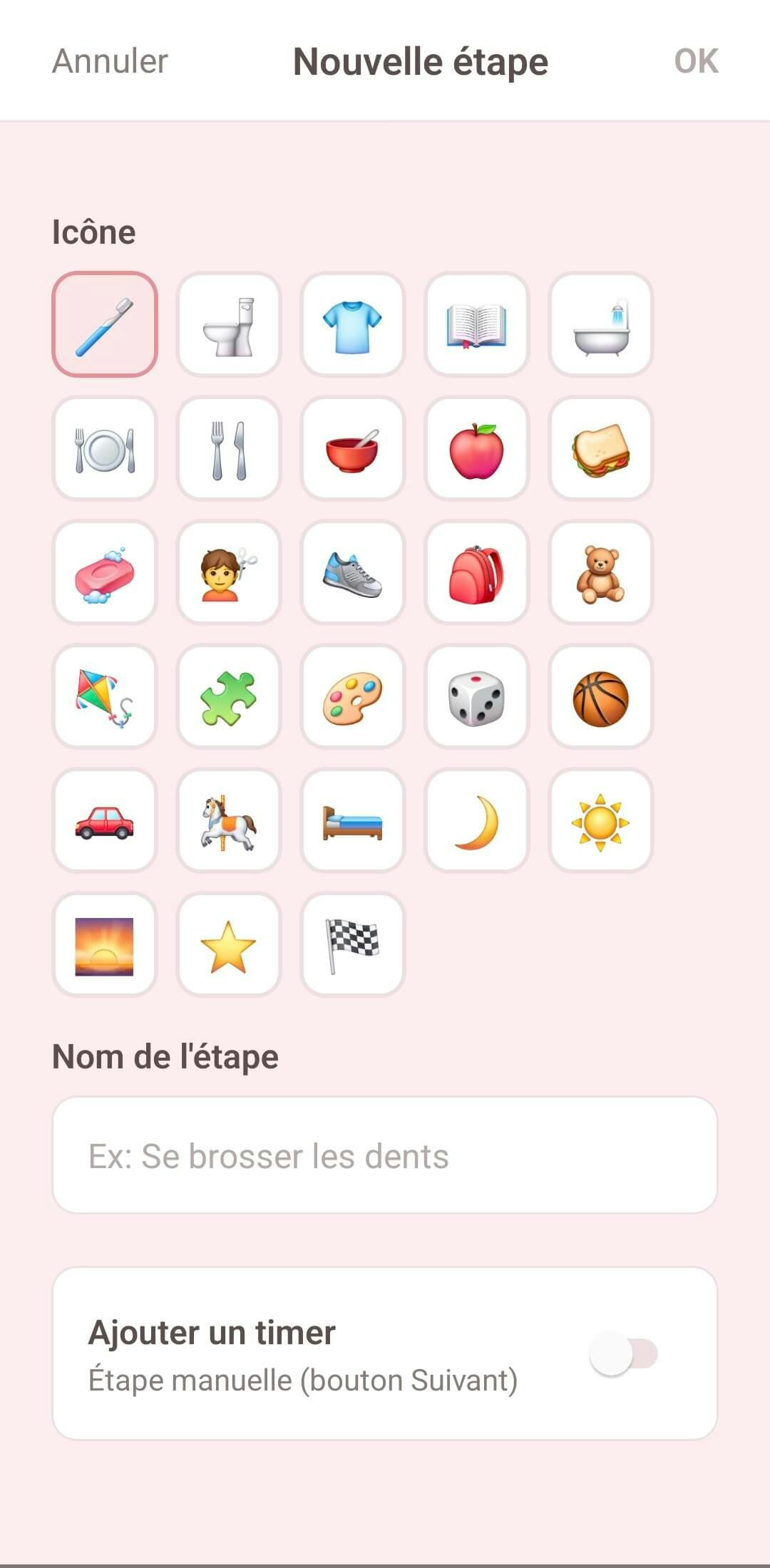
Task: Select the bed icon
Action: [x=353, y=820]
